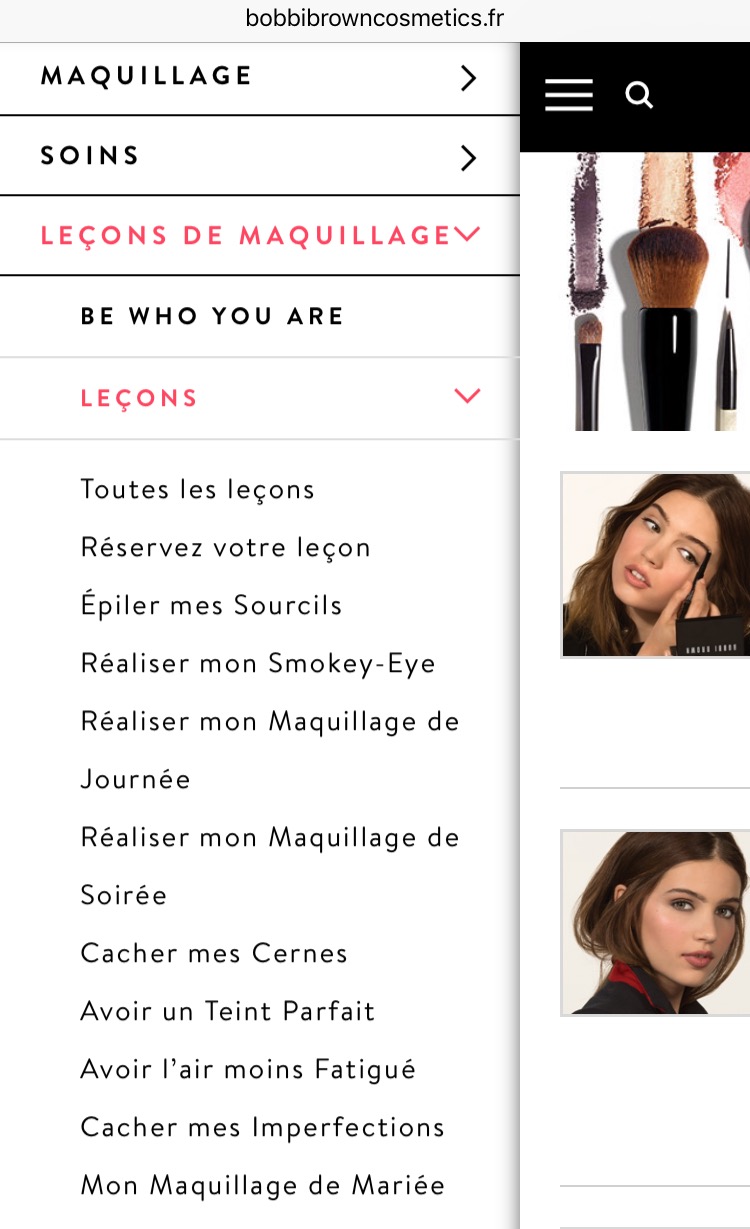
Task: Open Avoir l'air moins Fatigué
Action: click(248, 1069)
